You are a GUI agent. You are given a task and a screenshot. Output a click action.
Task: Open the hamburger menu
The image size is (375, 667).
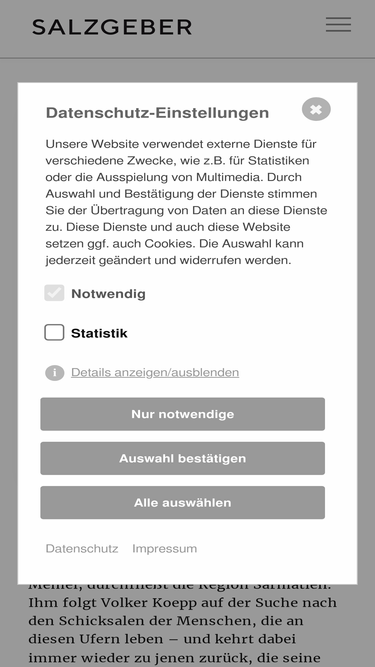pyautogui.click(x=338, y=25)
